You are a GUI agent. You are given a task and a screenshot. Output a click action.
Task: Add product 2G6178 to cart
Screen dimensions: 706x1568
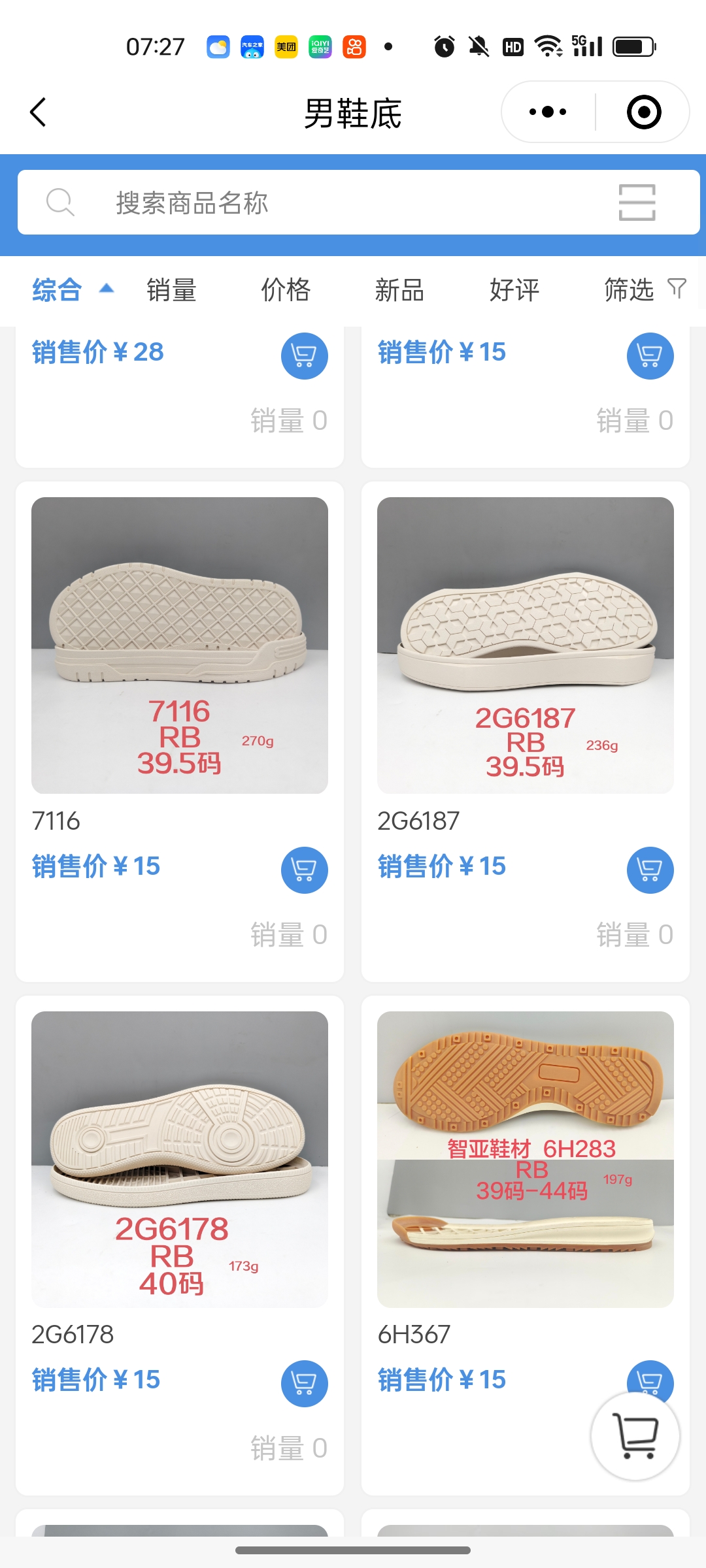(x=305, y=1383)
